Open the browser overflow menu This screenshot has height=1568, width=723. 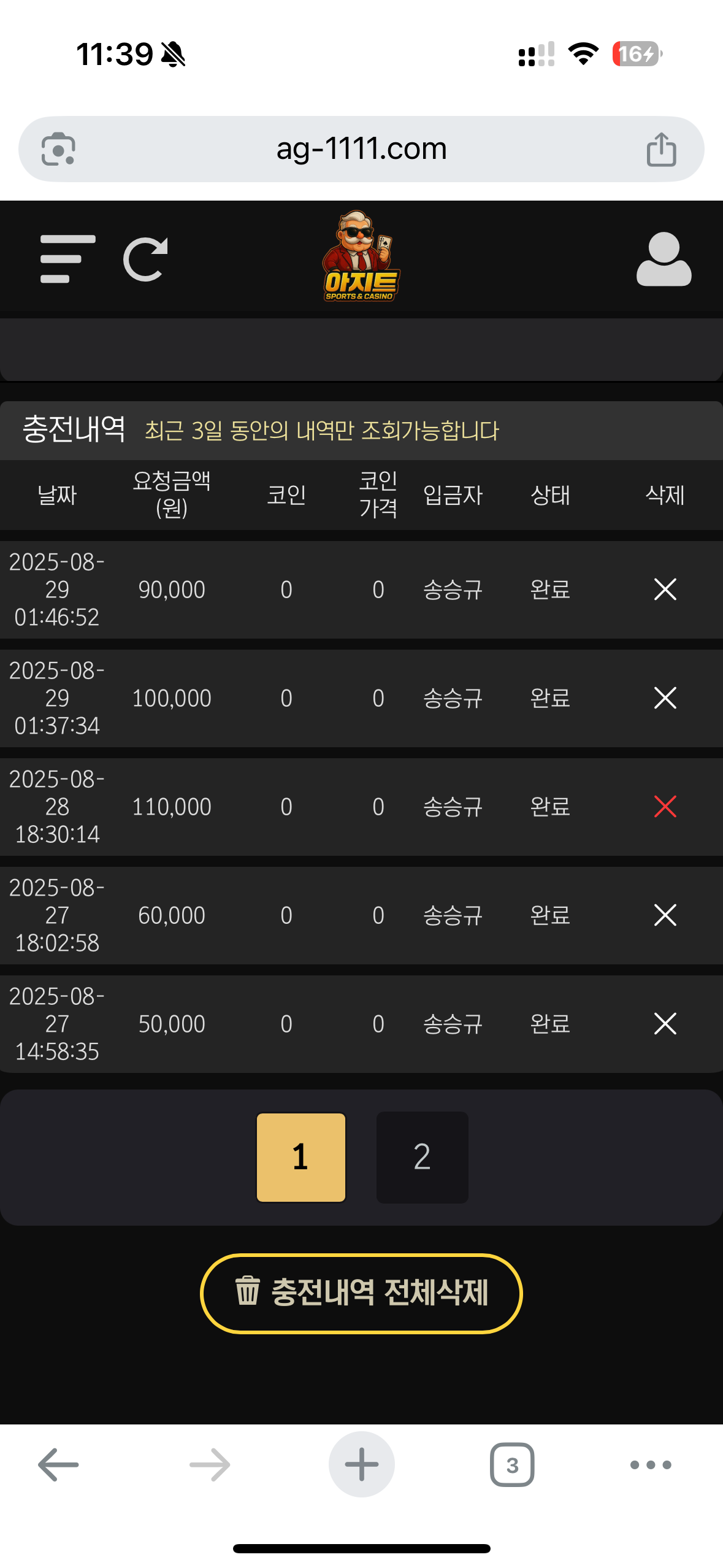[x=651, y=1465]
